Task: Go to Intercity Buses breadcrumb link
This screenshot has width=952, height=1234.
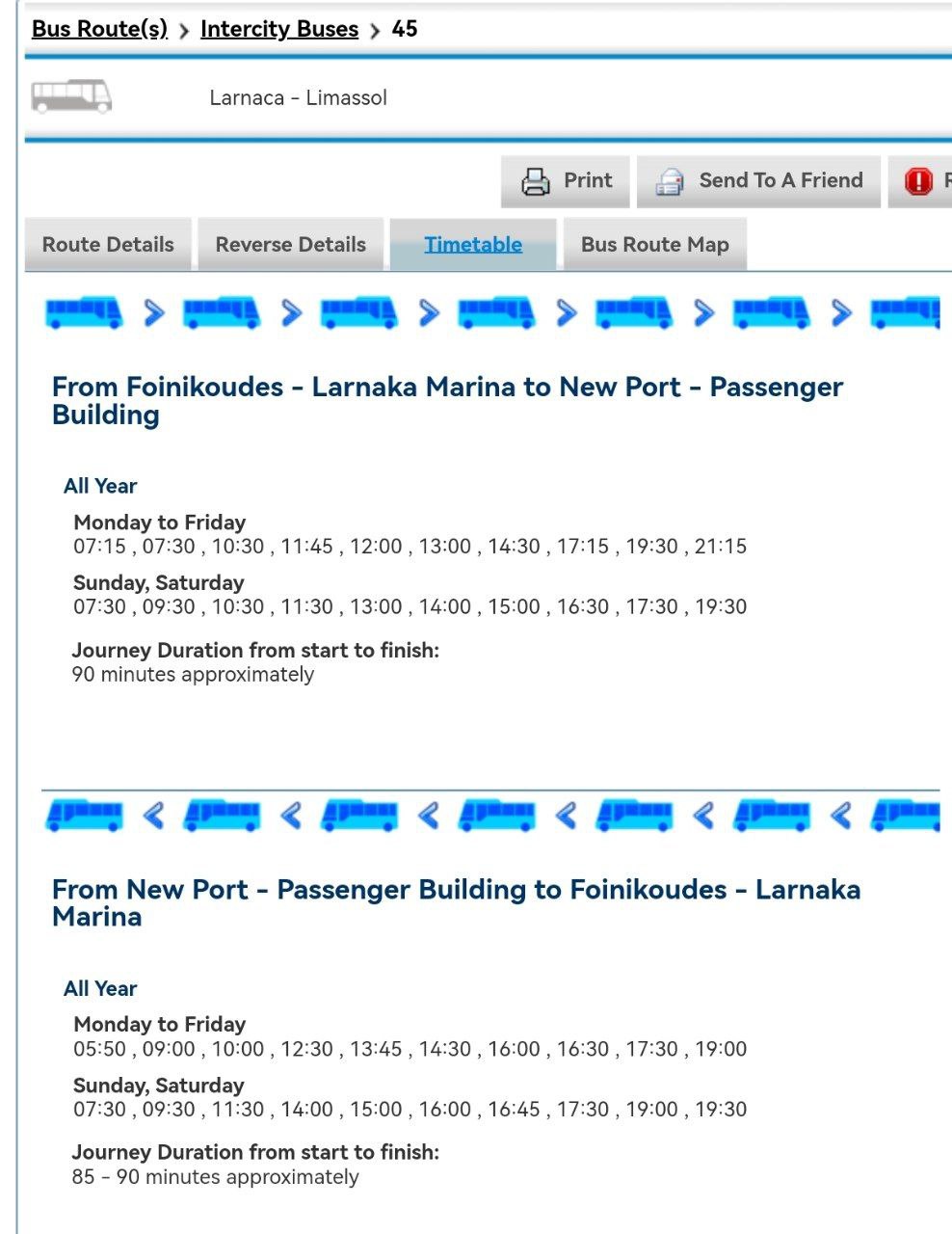Action: pyautogui.click(x=278, y=29)
